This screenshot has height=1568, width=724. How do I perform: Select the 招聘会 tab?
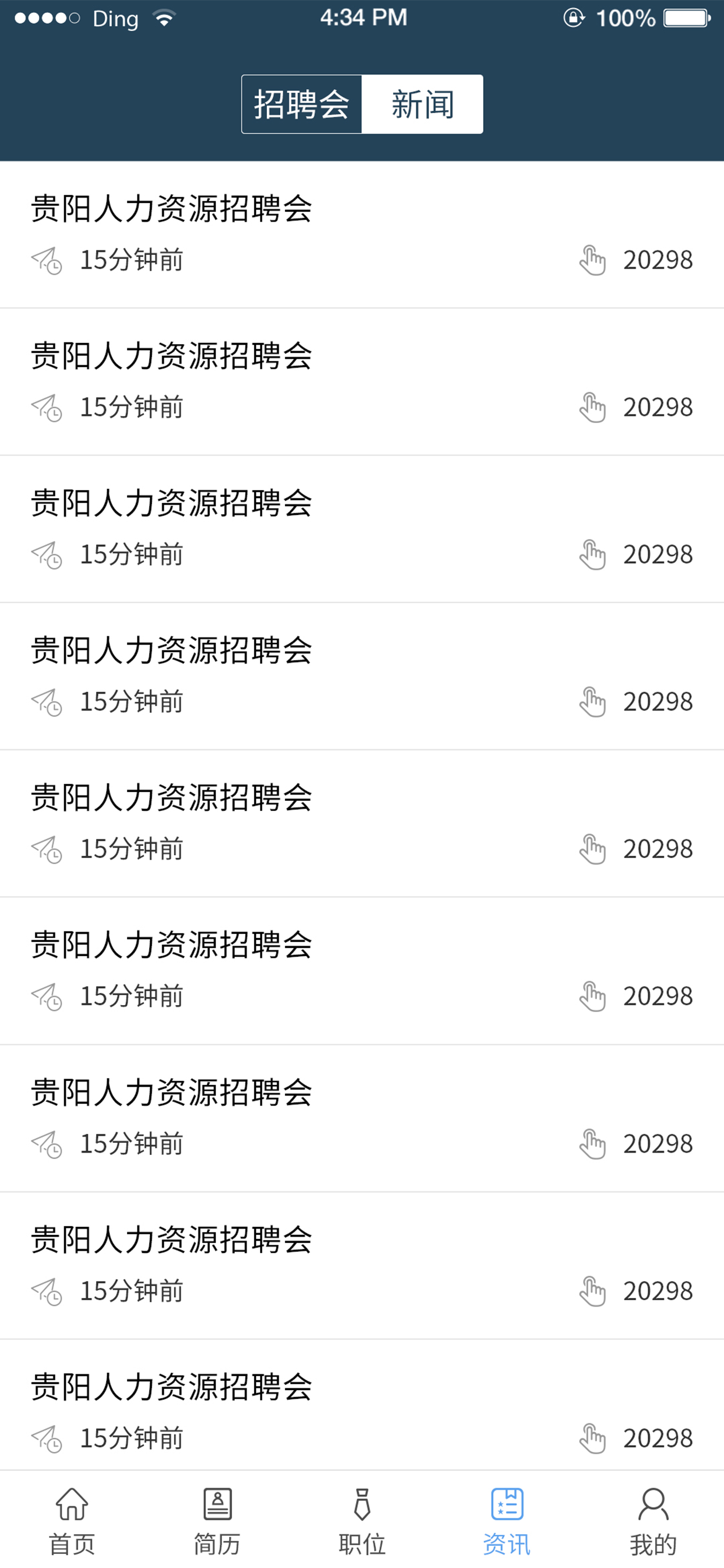(x=301, y=103)
